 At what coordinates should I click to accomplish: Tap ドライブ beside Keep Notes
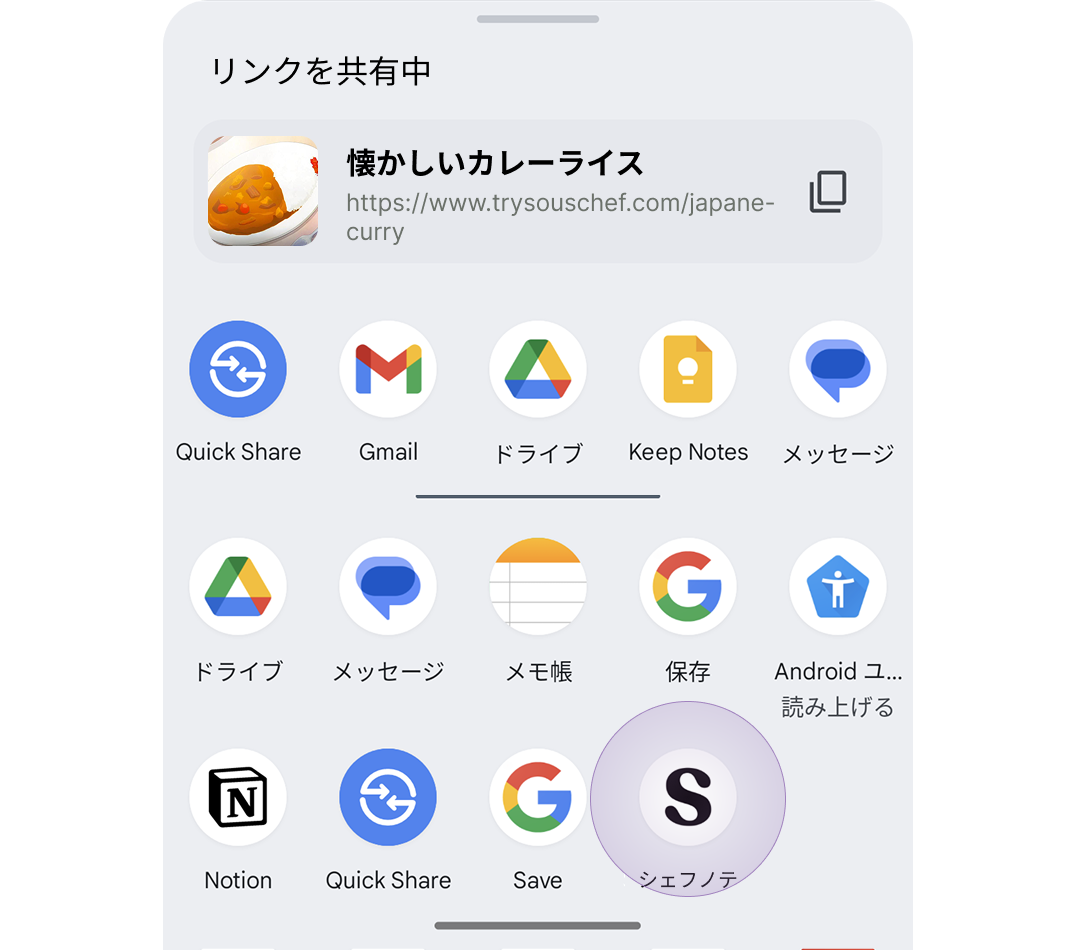coord(538,369)
